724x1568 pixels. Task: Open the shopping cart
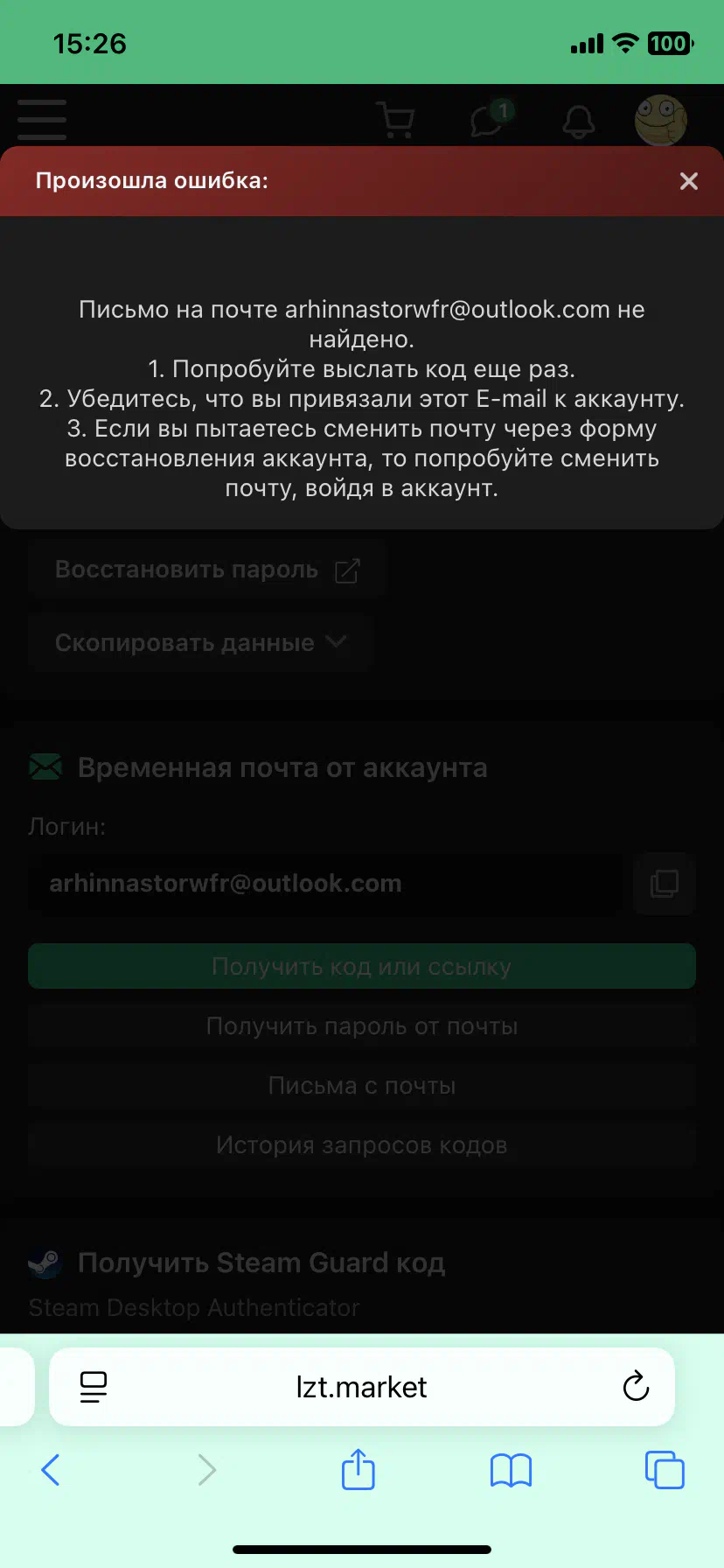[394, 121]
